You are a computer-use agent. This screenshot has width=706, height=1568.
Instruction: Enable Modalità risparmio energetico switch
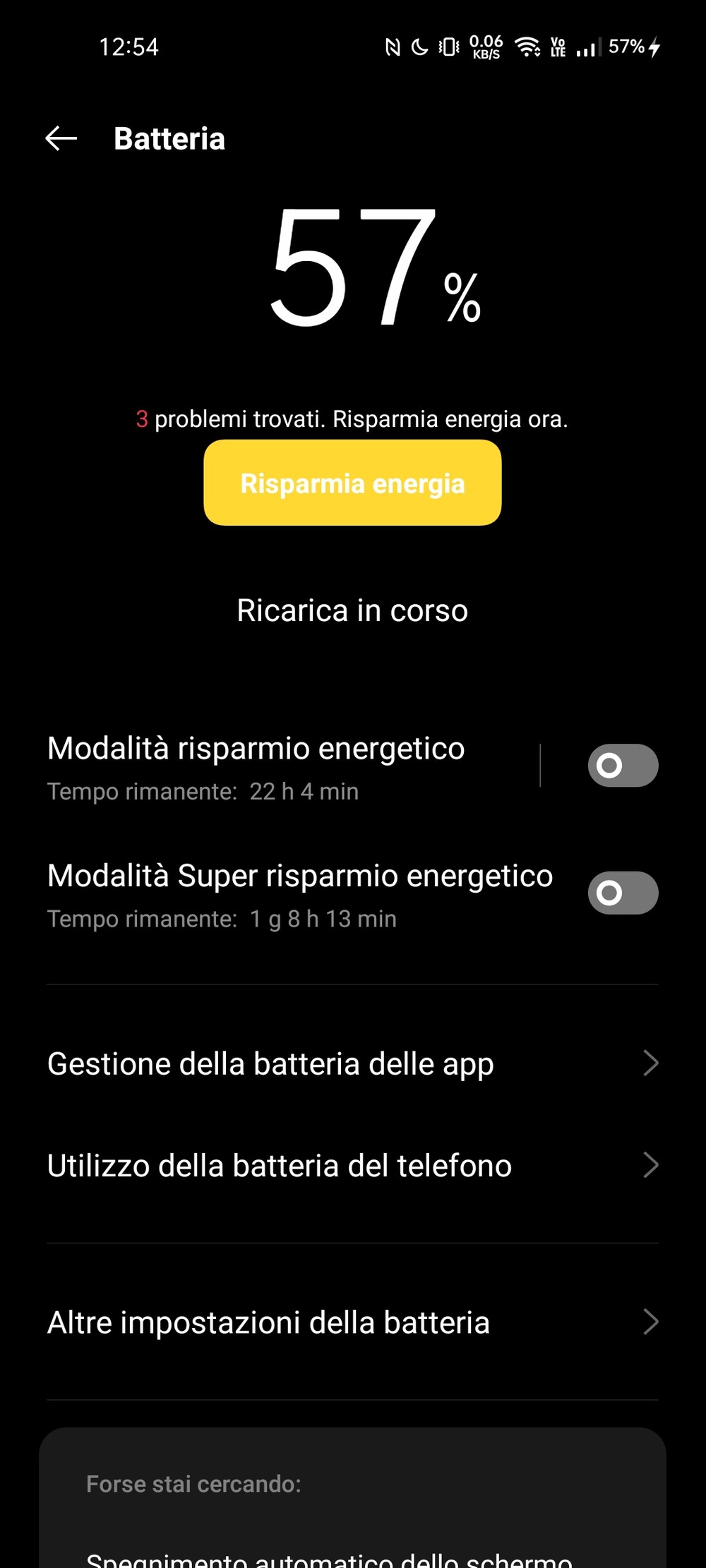coord(622,766)
